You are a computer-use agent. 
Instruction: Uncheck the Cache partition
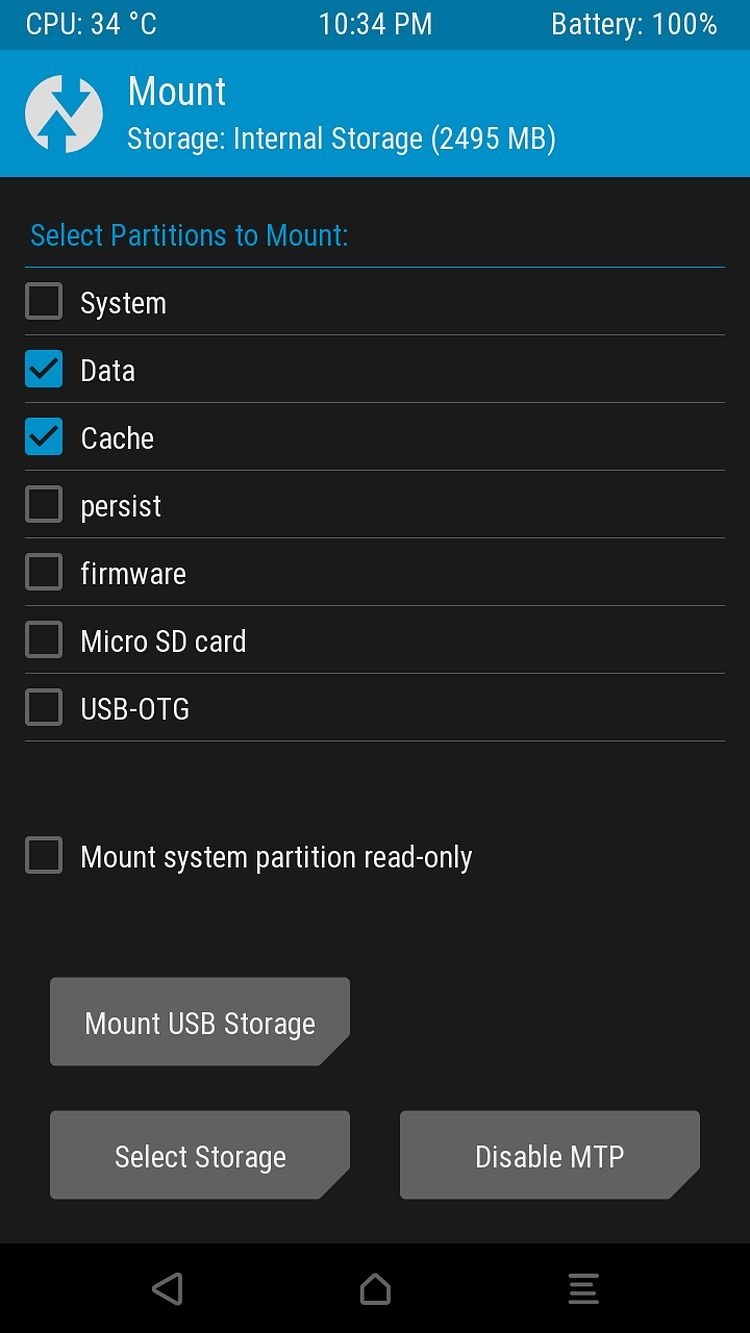click(44, 437)
